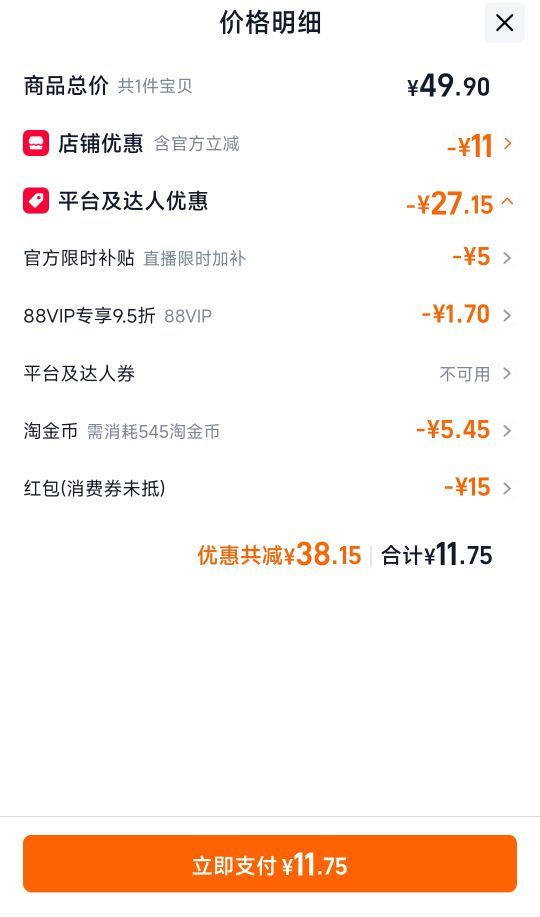This screenshot has height=917, width=540.
Task: Collapse the 平台及达人优惠 section
Action: pos(268,202)
